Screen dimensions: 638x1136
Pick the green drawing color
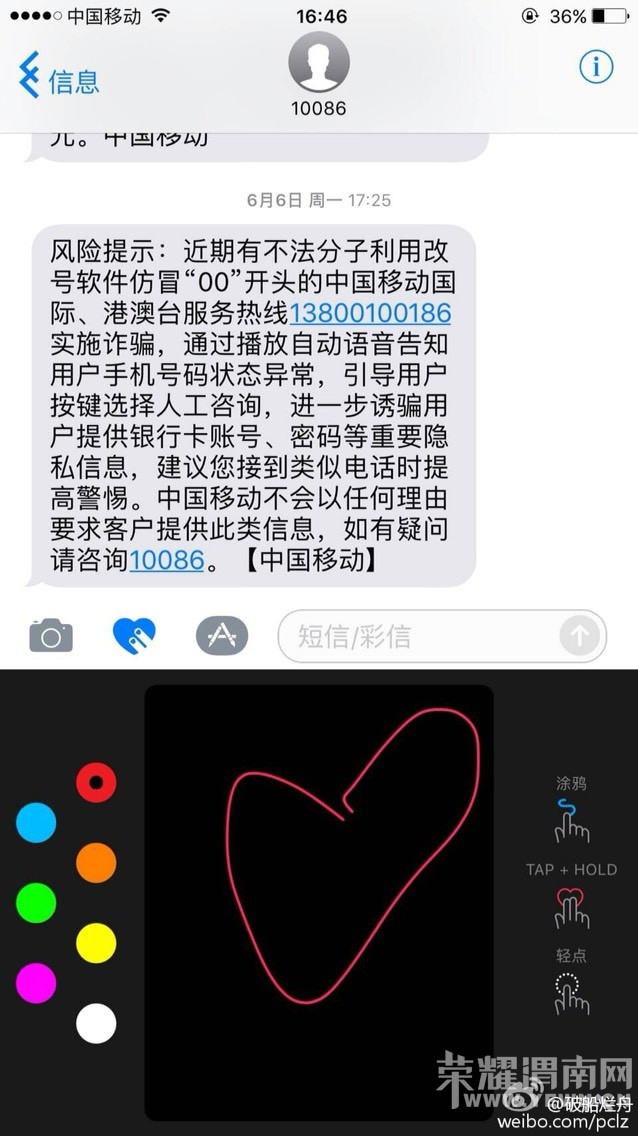click(36, 903)
